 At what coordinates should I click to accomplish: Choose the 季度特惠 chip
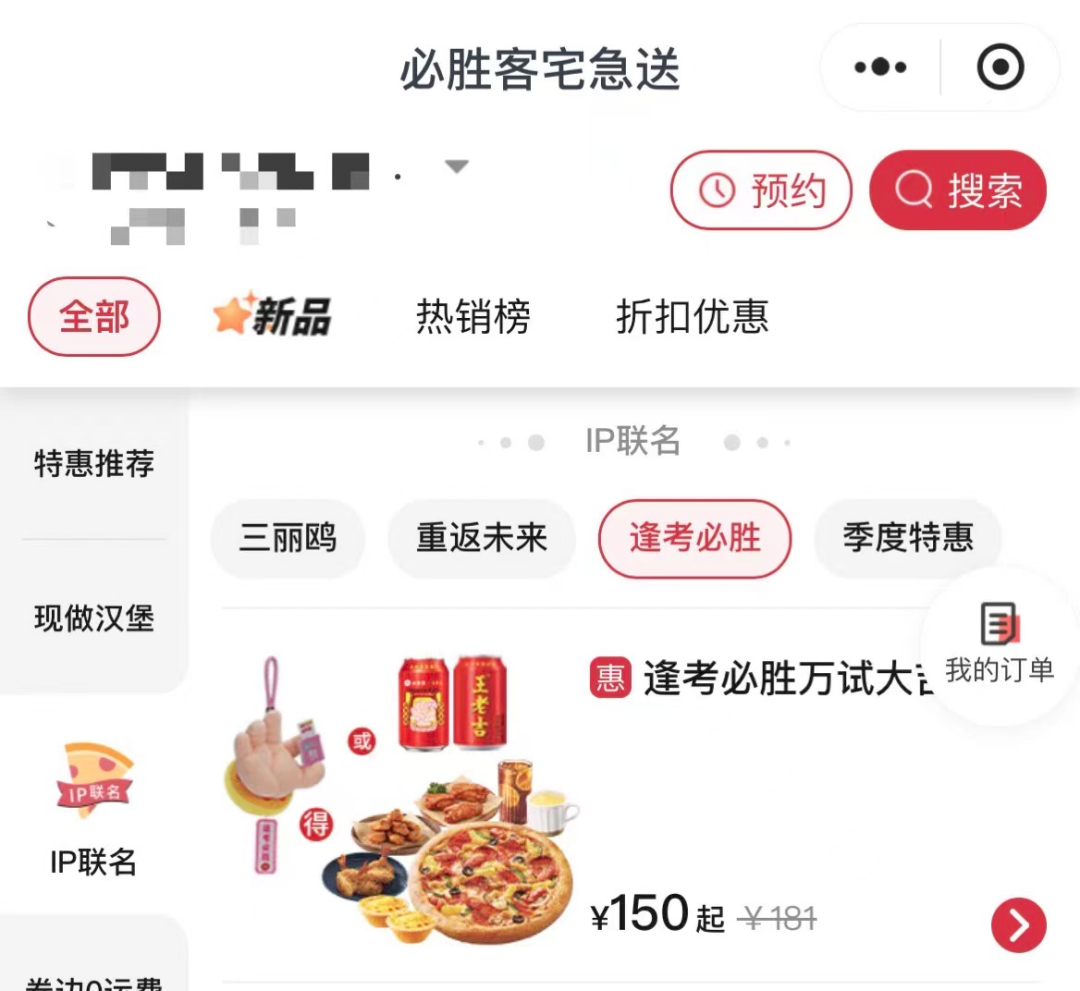(x=907, y=538)
